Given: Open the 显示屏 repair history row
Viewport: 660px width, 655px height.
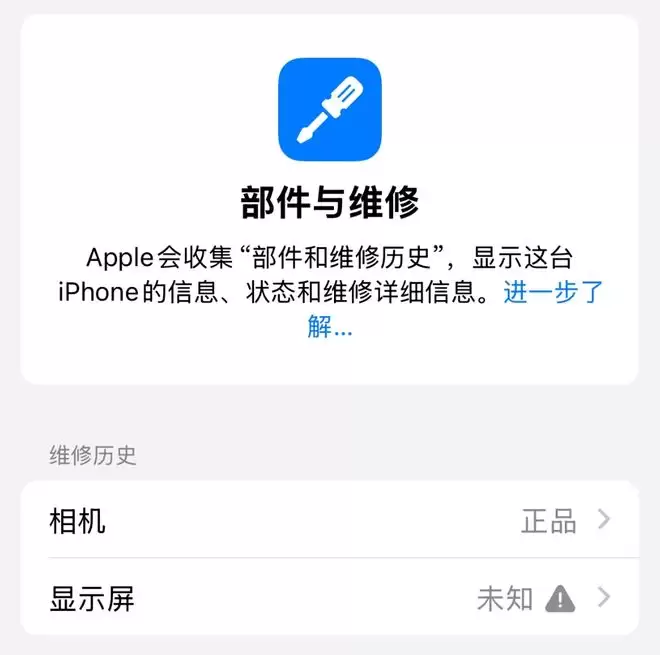Looking at the screenshot, I should 329,599.
